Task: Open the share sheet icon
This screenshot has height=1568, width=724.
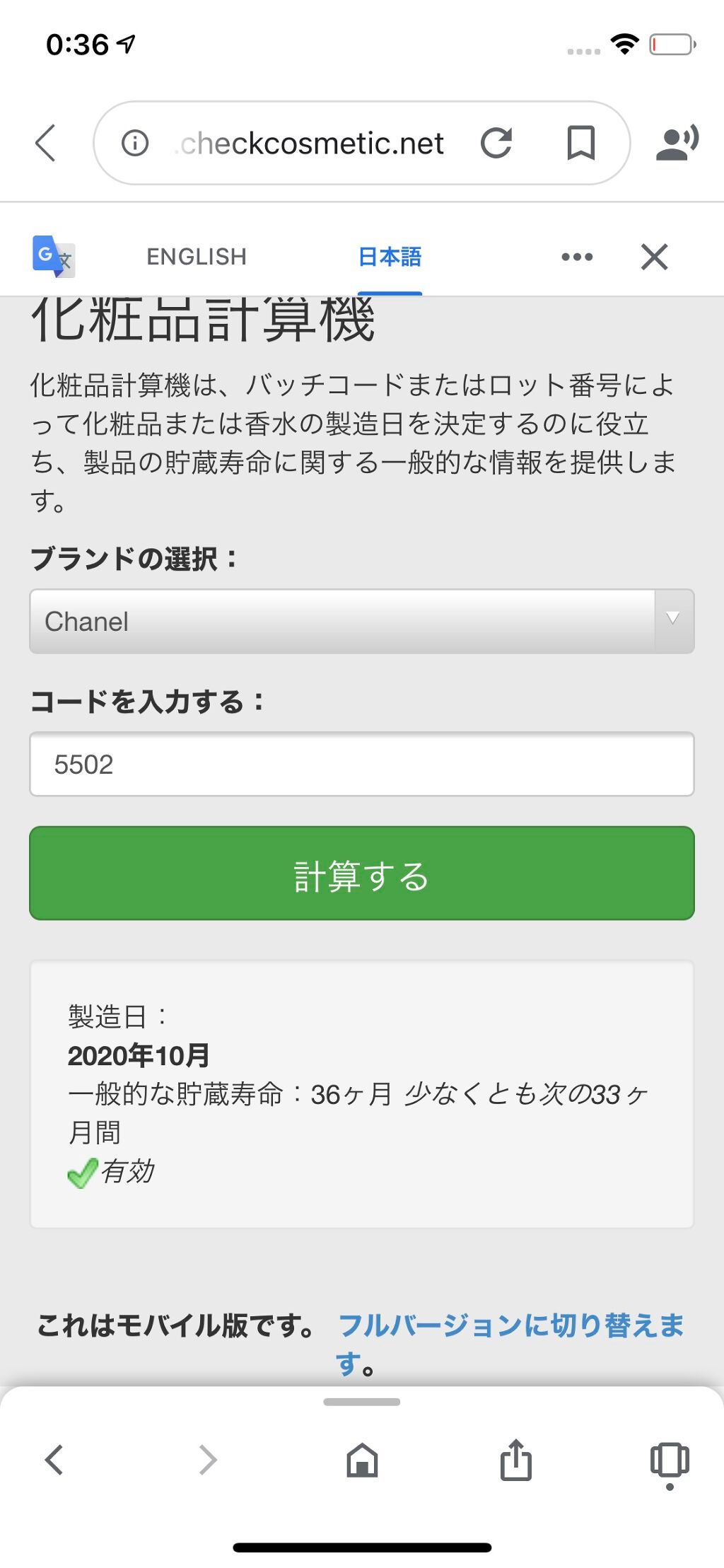Action: pos(517,1460)
